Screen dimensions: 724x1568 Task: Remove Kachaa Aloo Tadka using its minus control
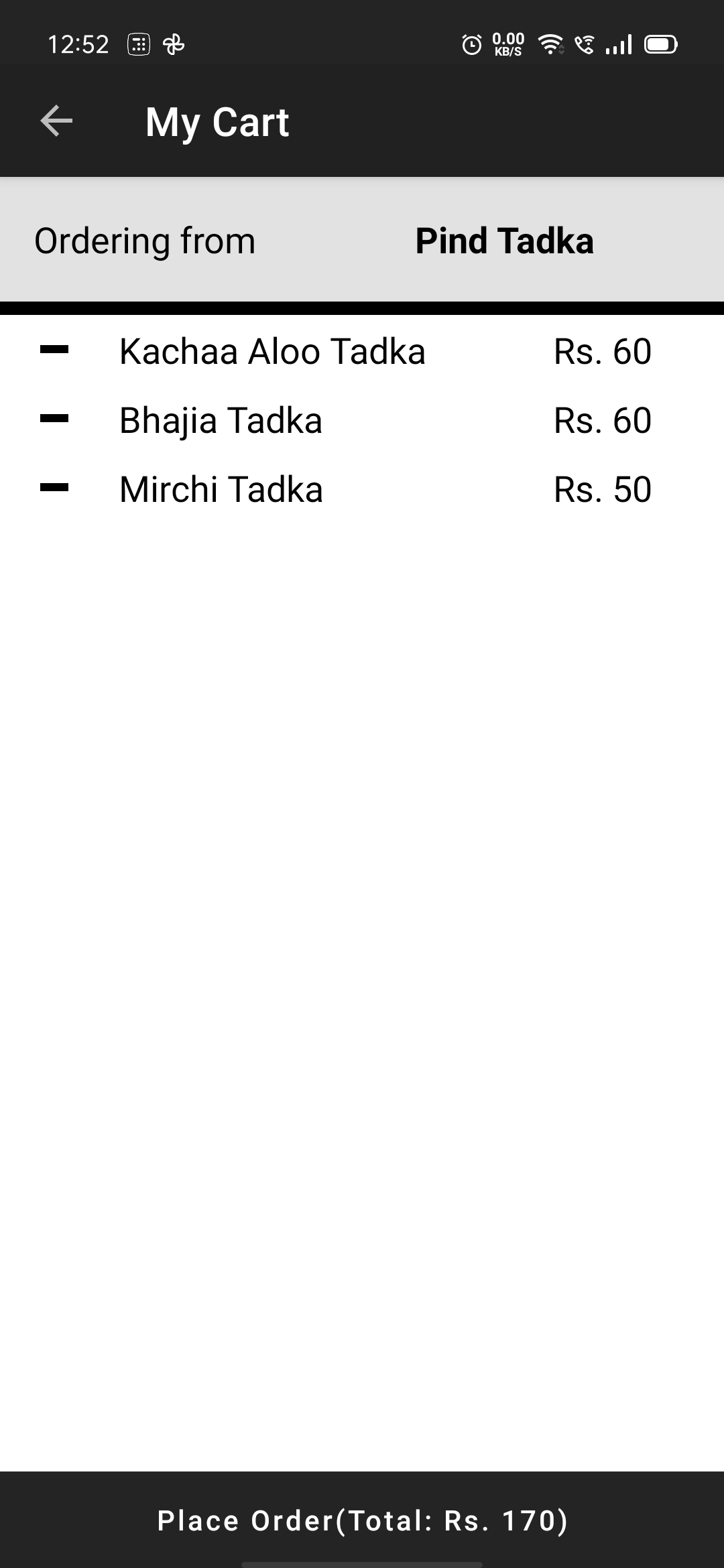56,350
